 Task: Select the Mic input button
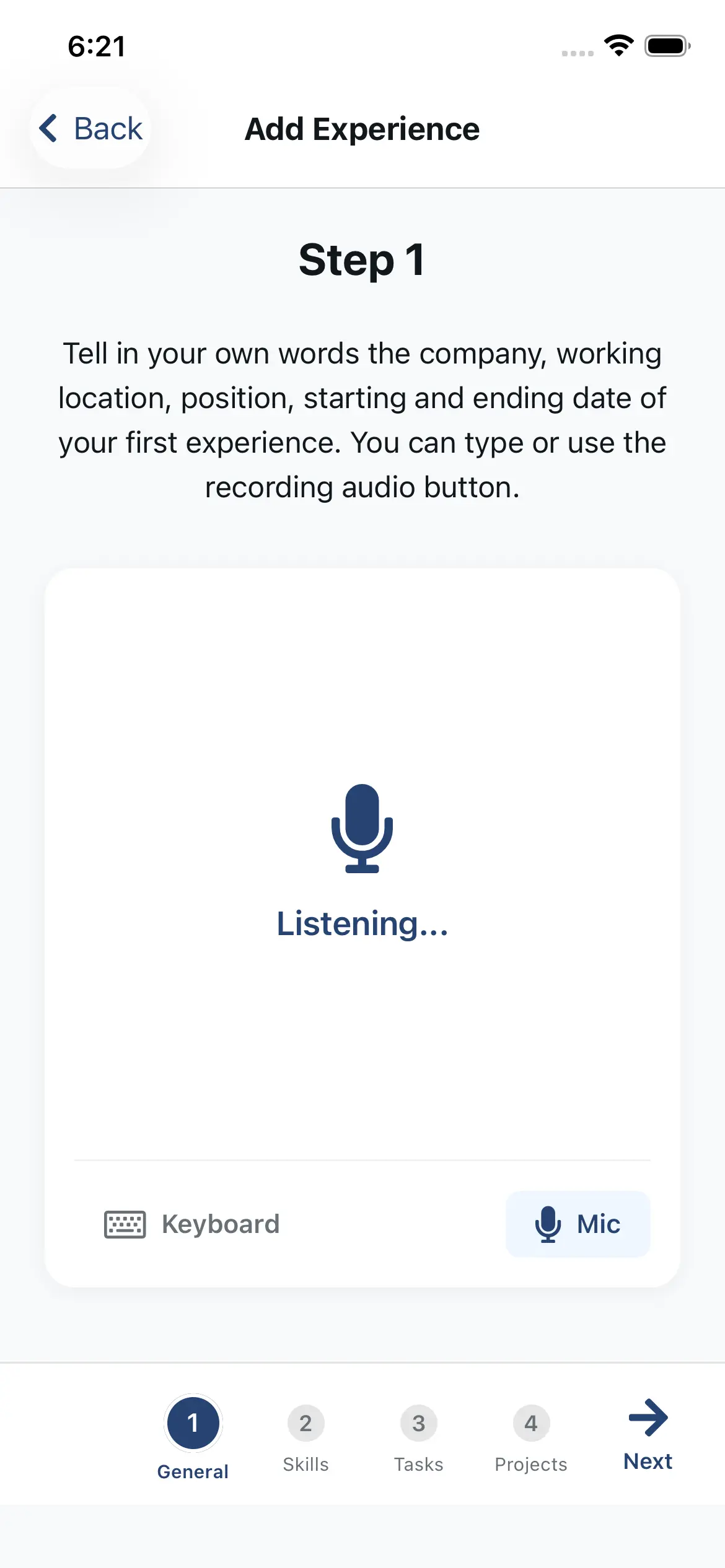click(x=578, y=1224)
